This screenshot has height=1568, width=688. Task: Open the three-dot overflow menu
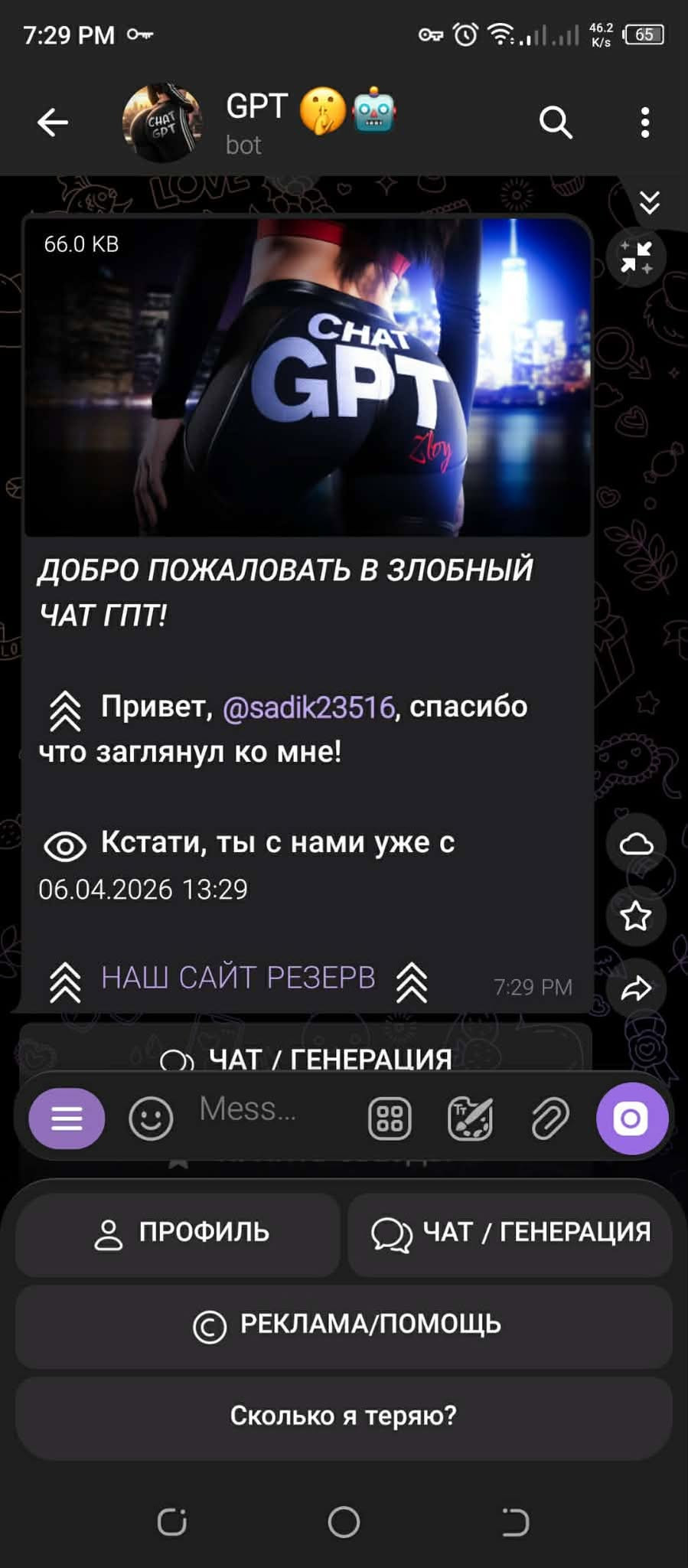(645, 122)
